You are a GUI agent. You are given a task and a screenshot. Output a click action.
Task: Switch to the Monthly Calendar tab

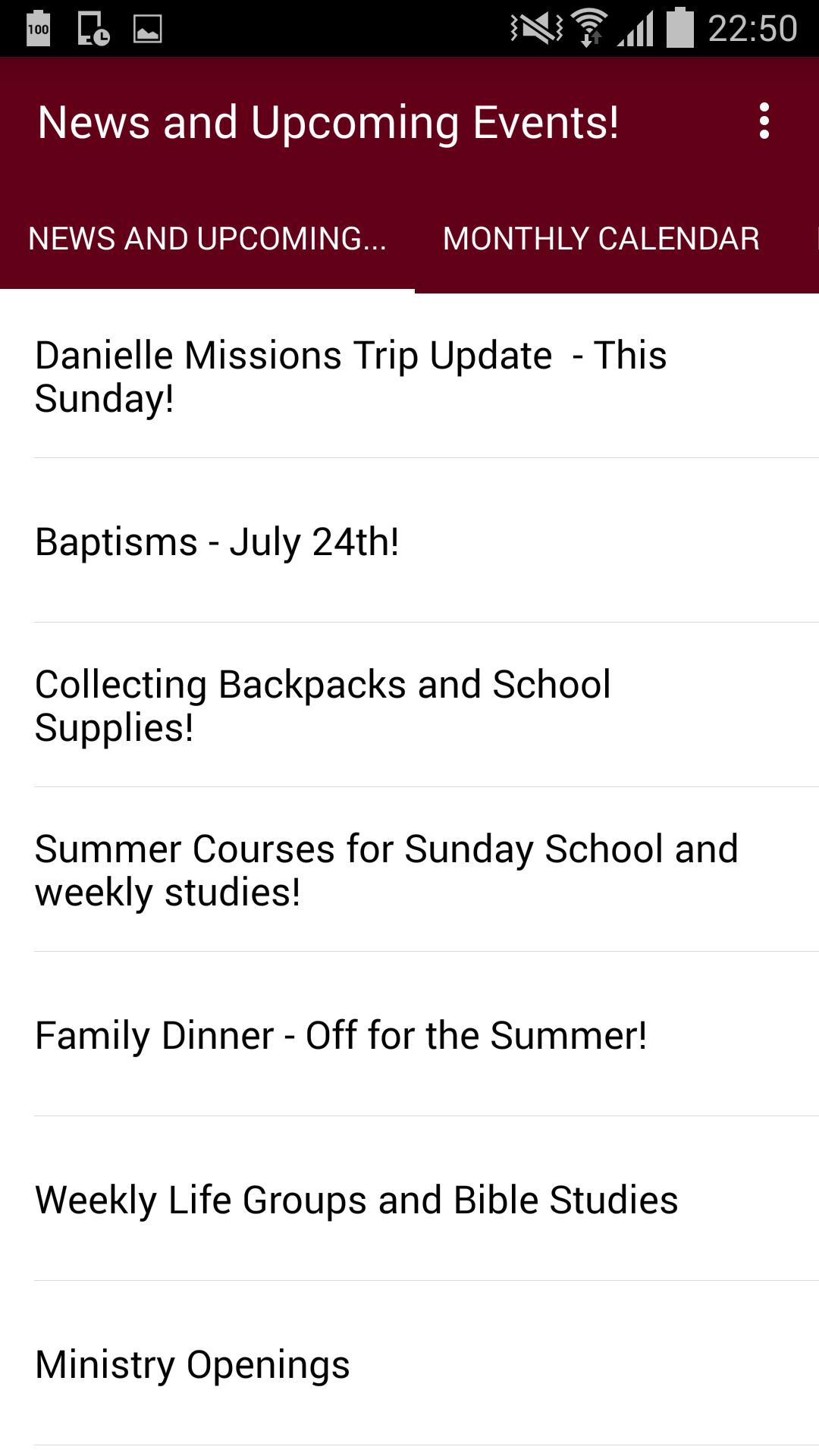click(601, 239)
